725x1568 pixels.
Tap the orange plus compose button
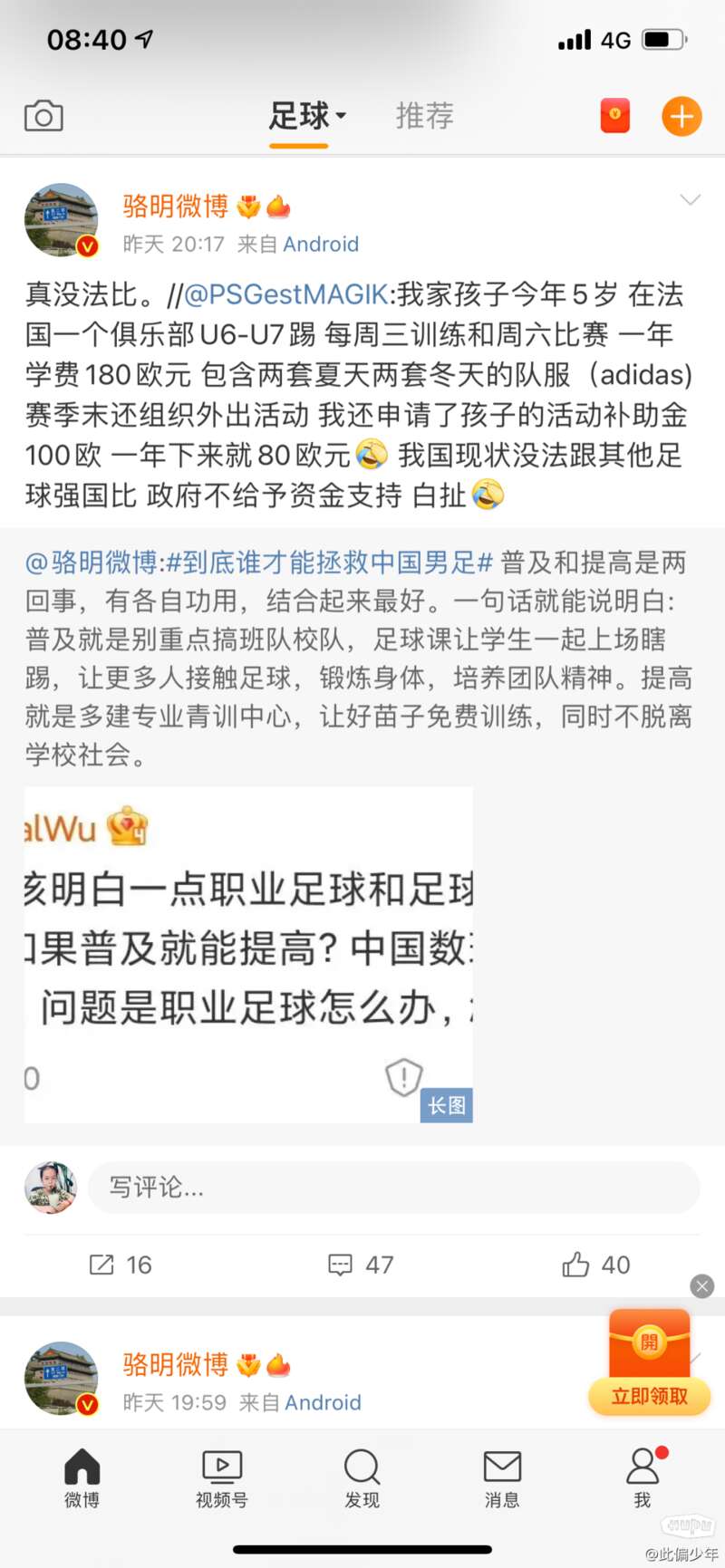coord(681,117)
